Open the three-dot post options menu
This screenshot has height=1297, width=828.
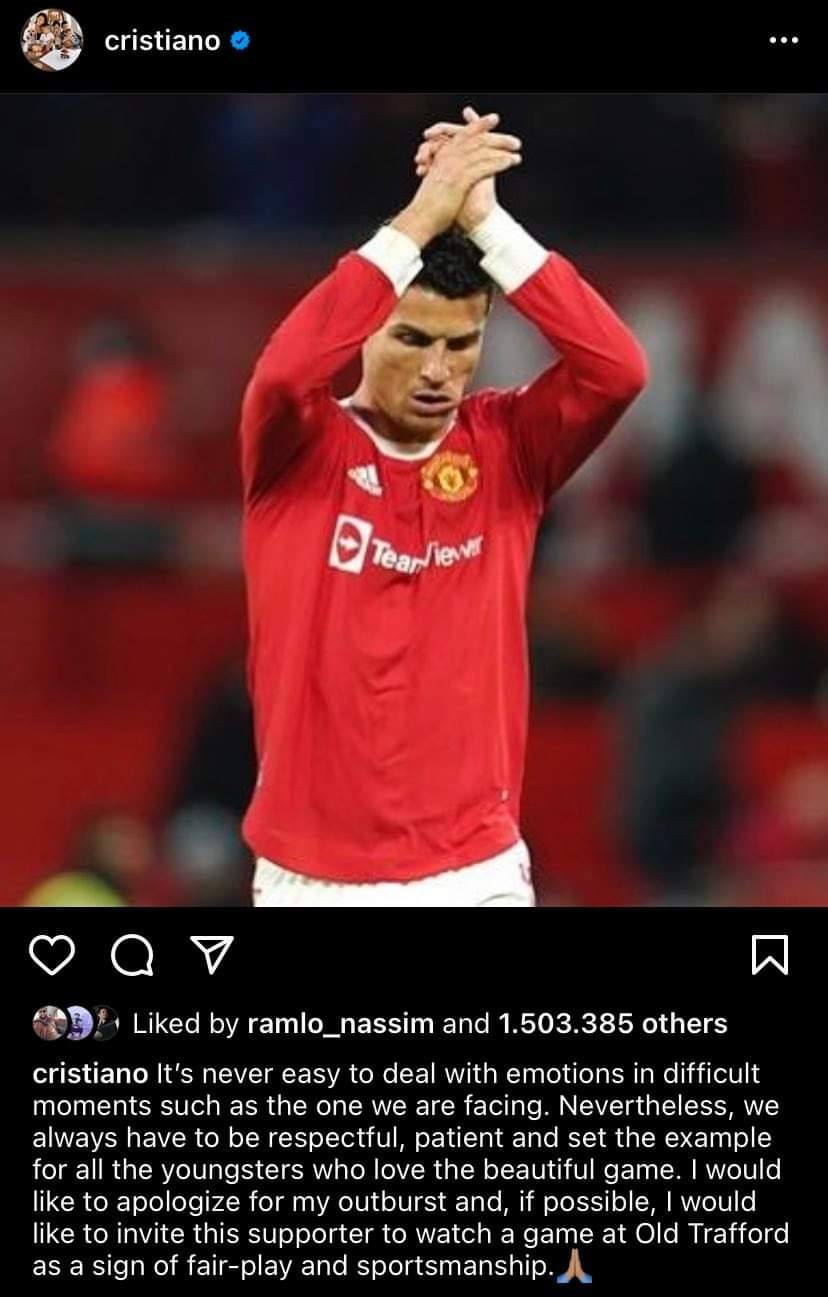click(783, 41)
